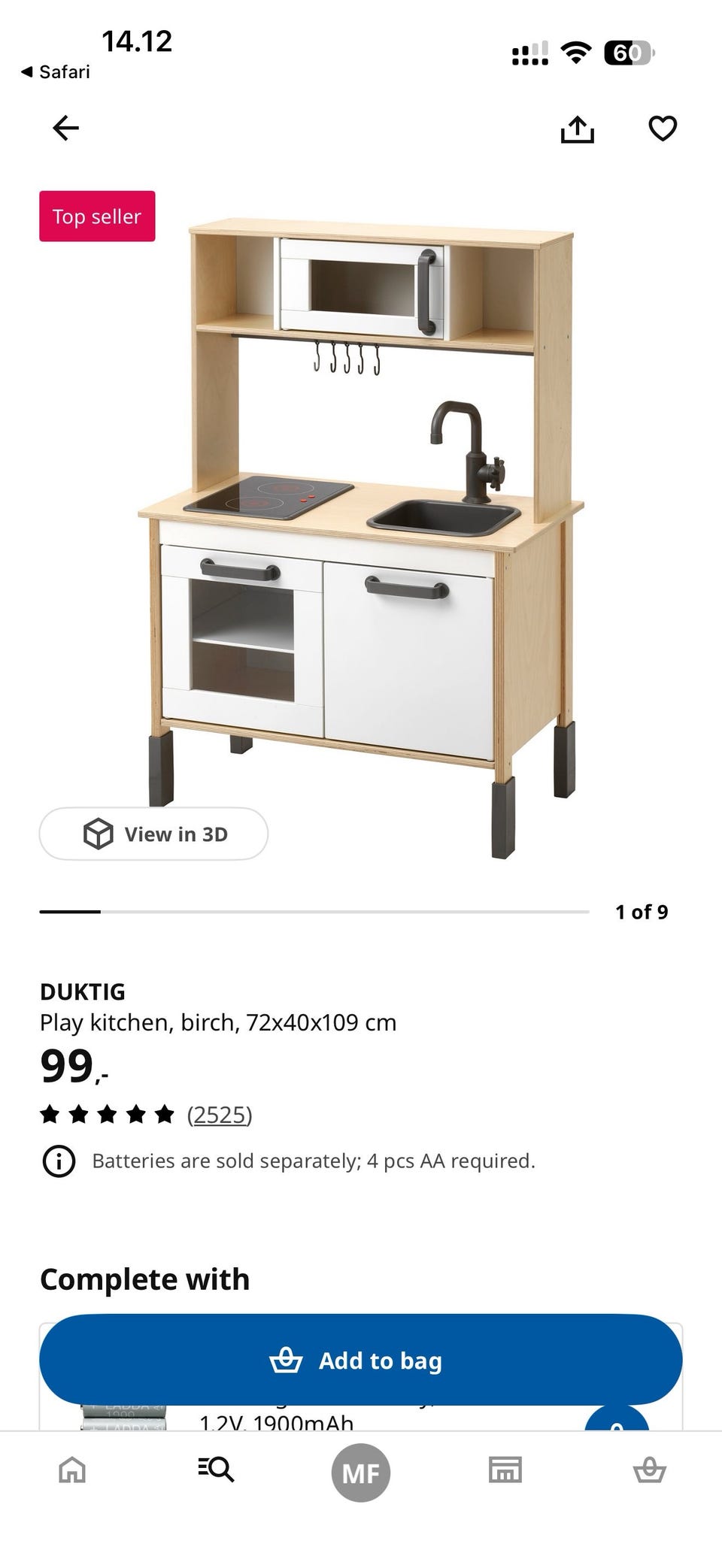The height and width of the screenshot is (1568, 722).
Task: Return to Safari via the back link
Action: pos(56,72)
